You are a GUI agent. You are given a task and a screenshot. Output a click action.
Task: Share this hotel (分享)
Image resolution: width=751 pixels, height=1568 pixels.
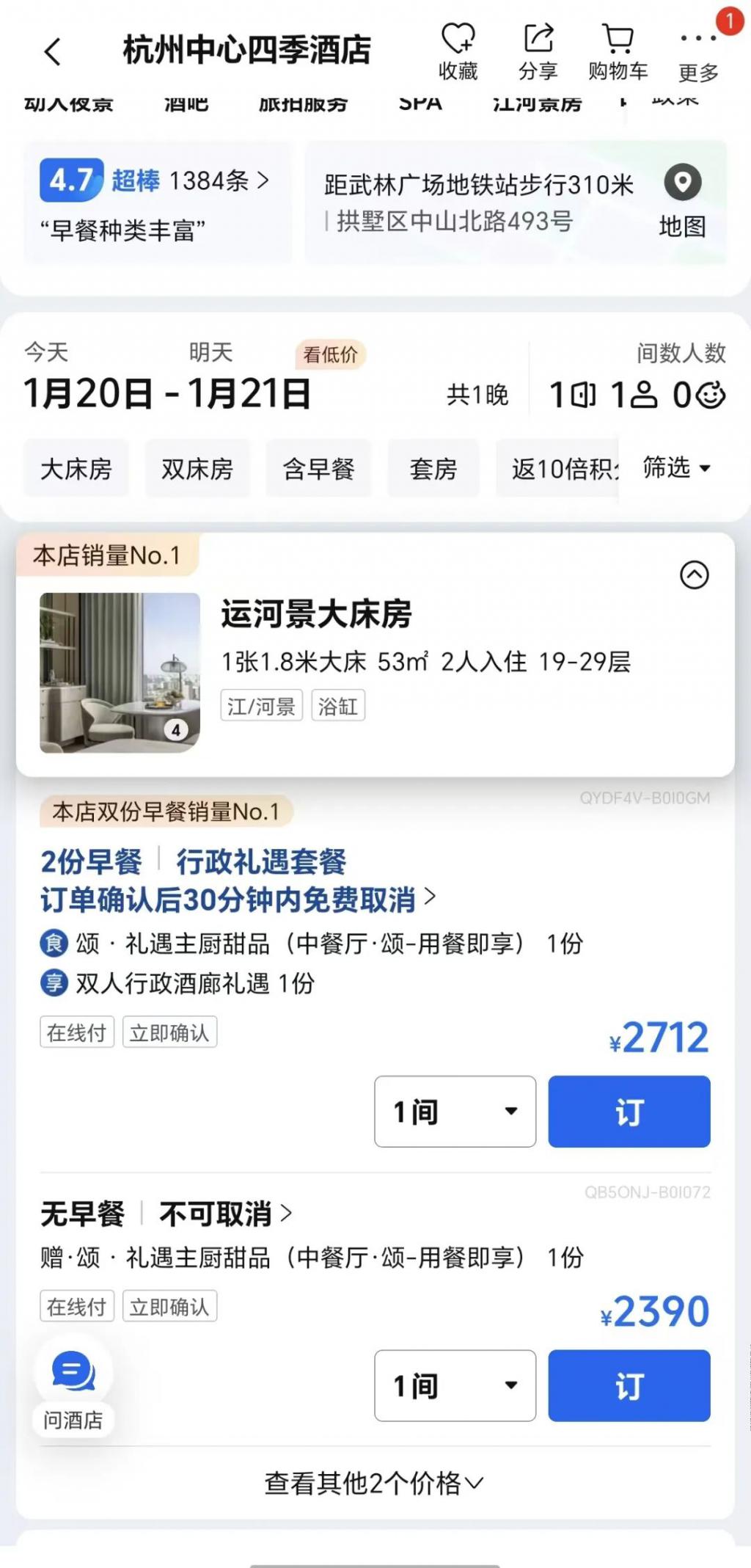click(538, 51)
